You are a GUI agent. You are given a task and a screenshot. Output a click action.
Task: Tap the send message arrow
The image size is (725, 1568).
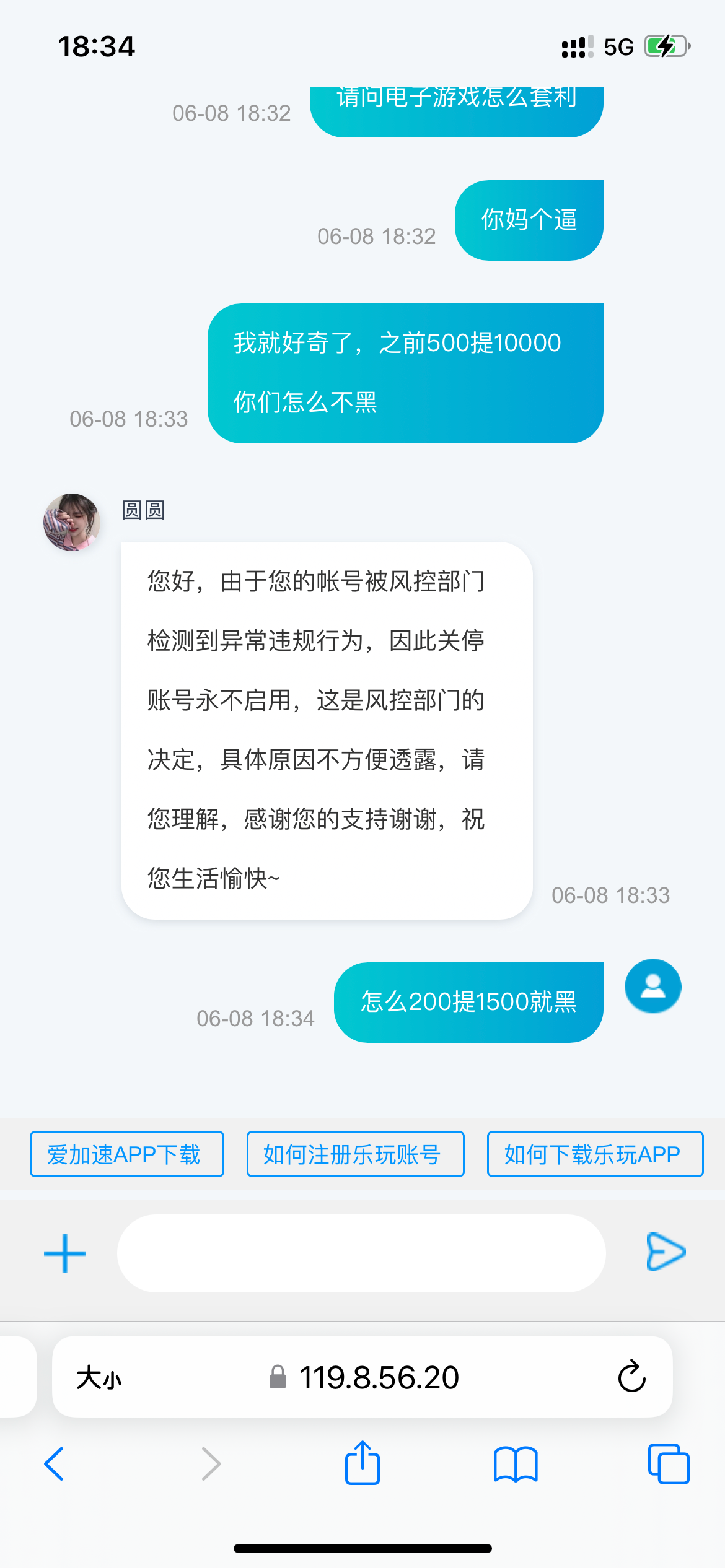point(665,1252)
